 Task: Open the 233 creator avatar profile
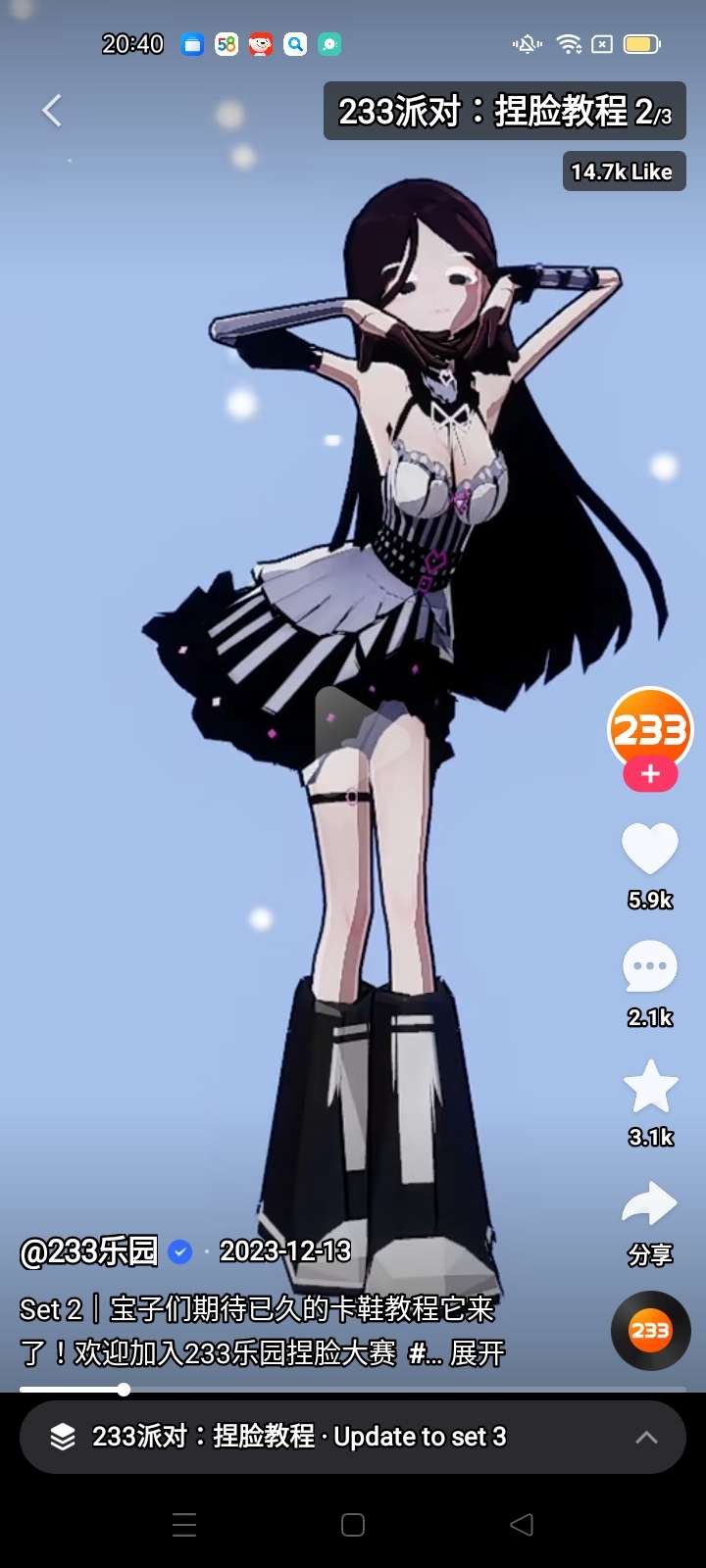click(650, 729)
